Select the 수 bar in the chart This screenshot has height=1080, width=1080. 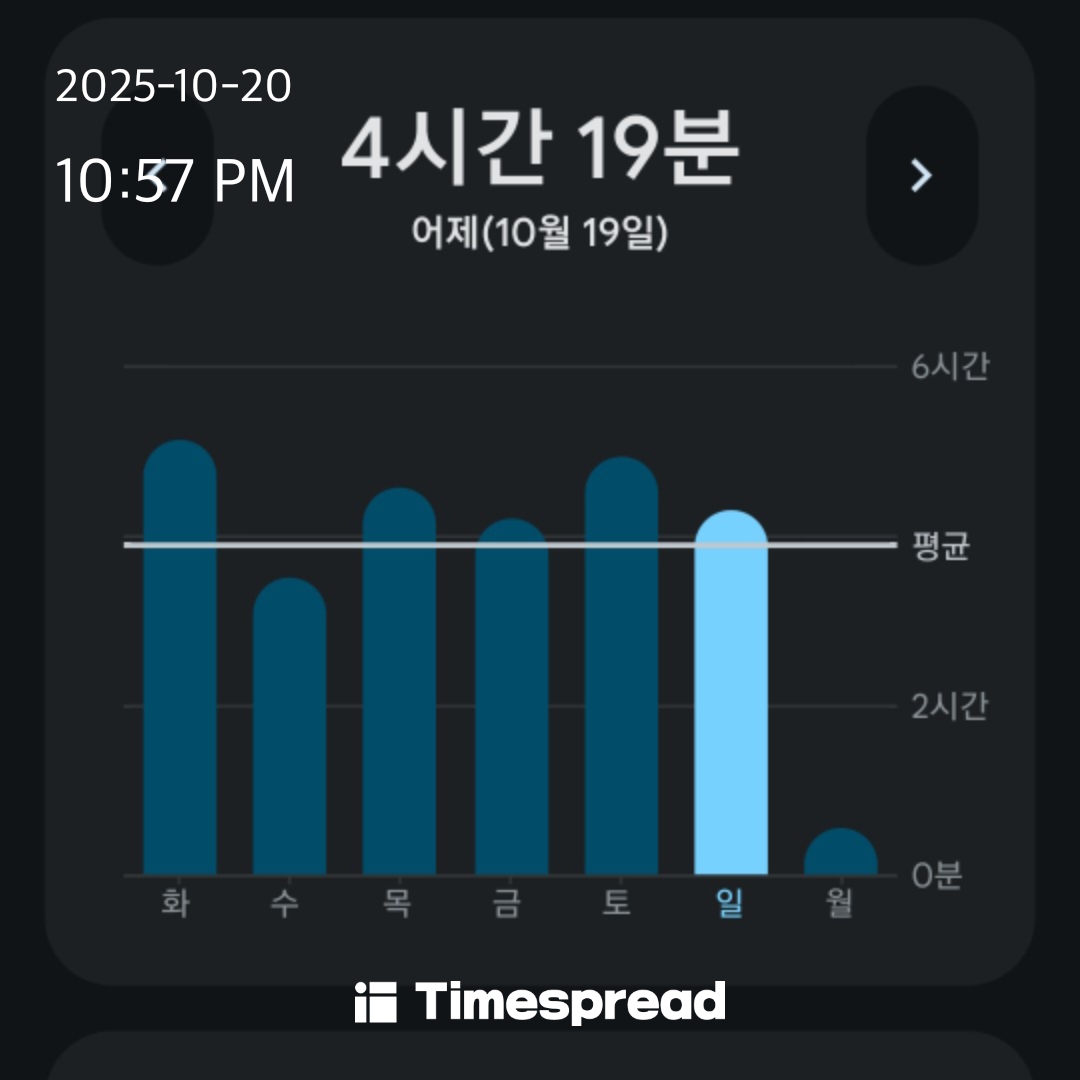click(x=290, y=728)
